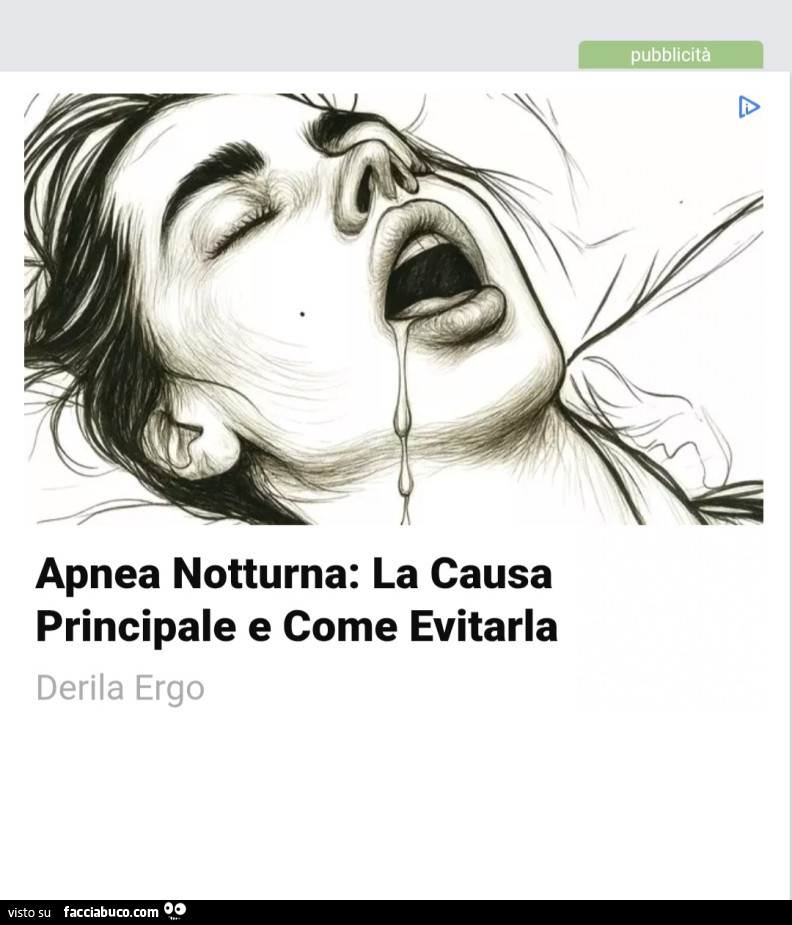Click the left eye of the facciabuco mascot

tap(171, 910)
